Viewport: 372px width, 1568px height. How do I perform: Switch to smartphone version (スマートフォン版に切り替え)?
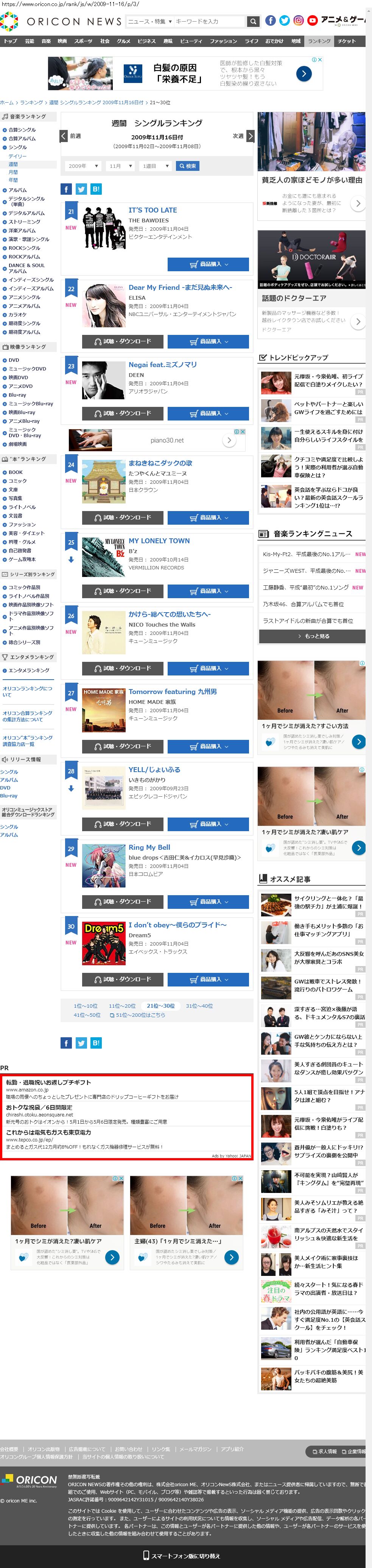click(x=185, y=1556)
